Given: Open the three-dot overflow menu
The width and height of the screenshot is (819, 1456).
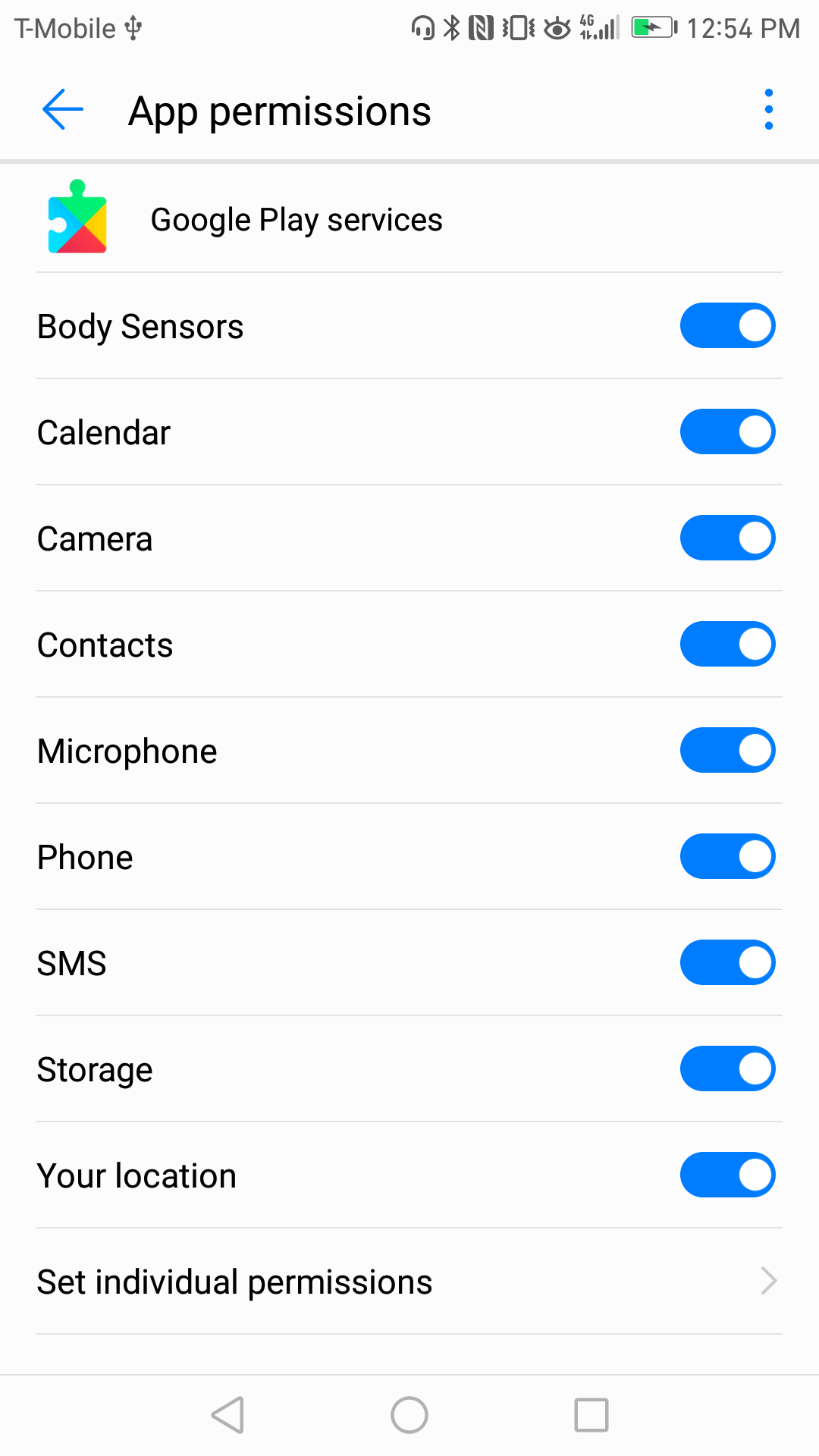Looking at the screenshot, I should click(x=768, y=110).
